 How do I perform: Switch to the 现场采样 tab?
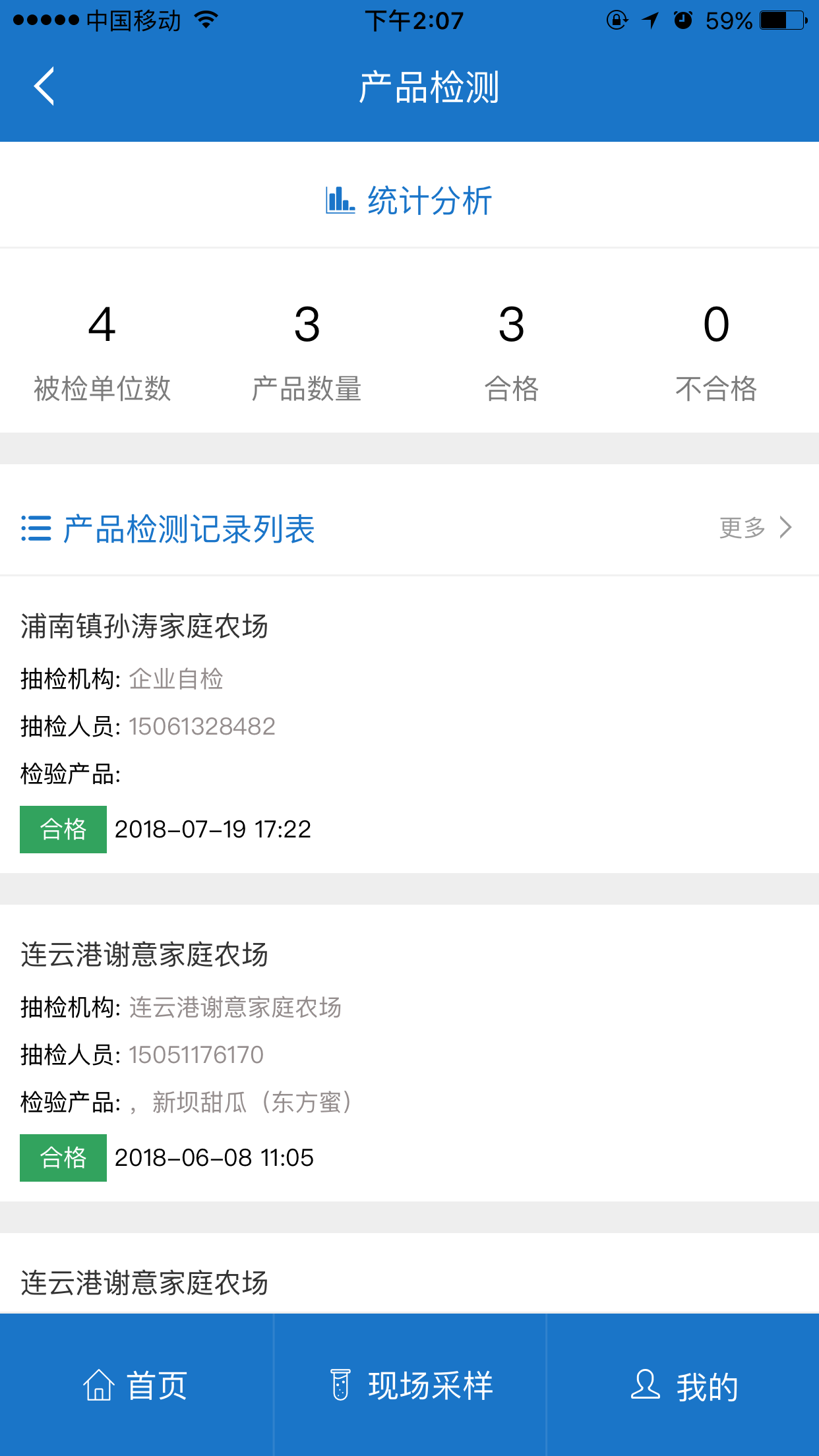(410, 1385)
